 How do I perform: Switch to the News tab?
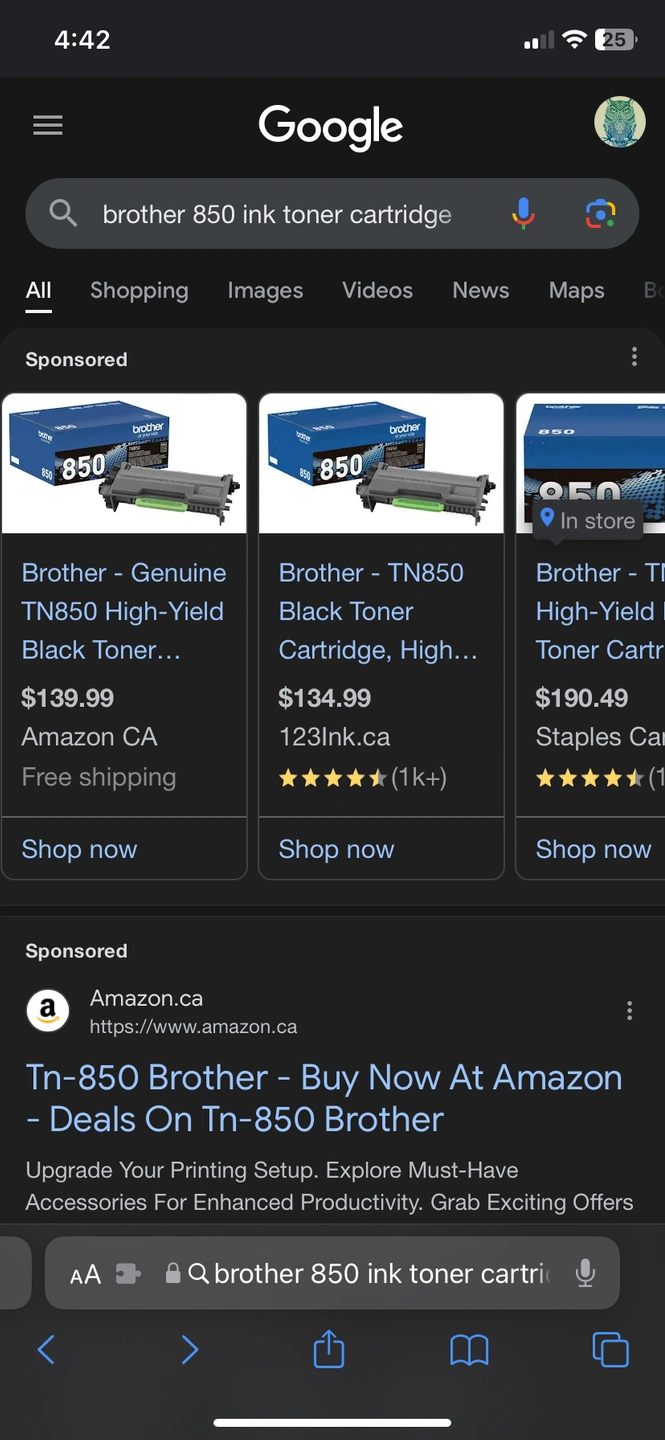[x=480, y=290]
